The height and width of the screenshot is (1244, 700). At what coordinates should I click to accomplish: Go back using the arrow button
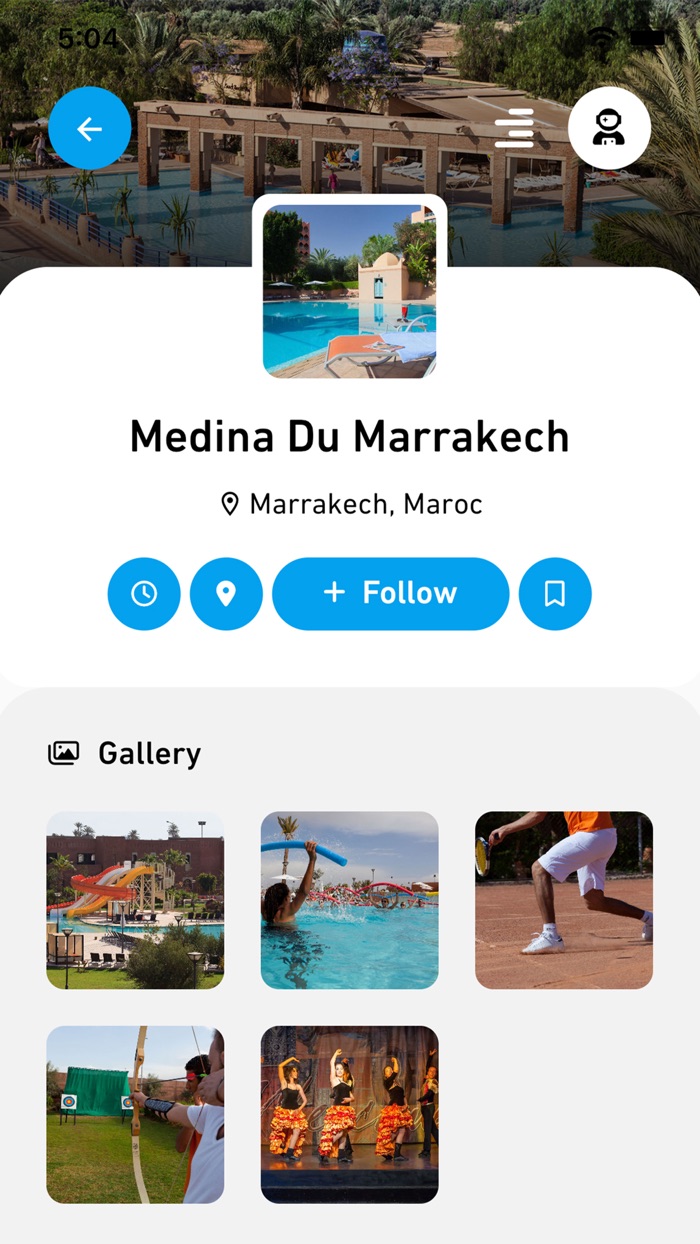(x=90, y=129)
